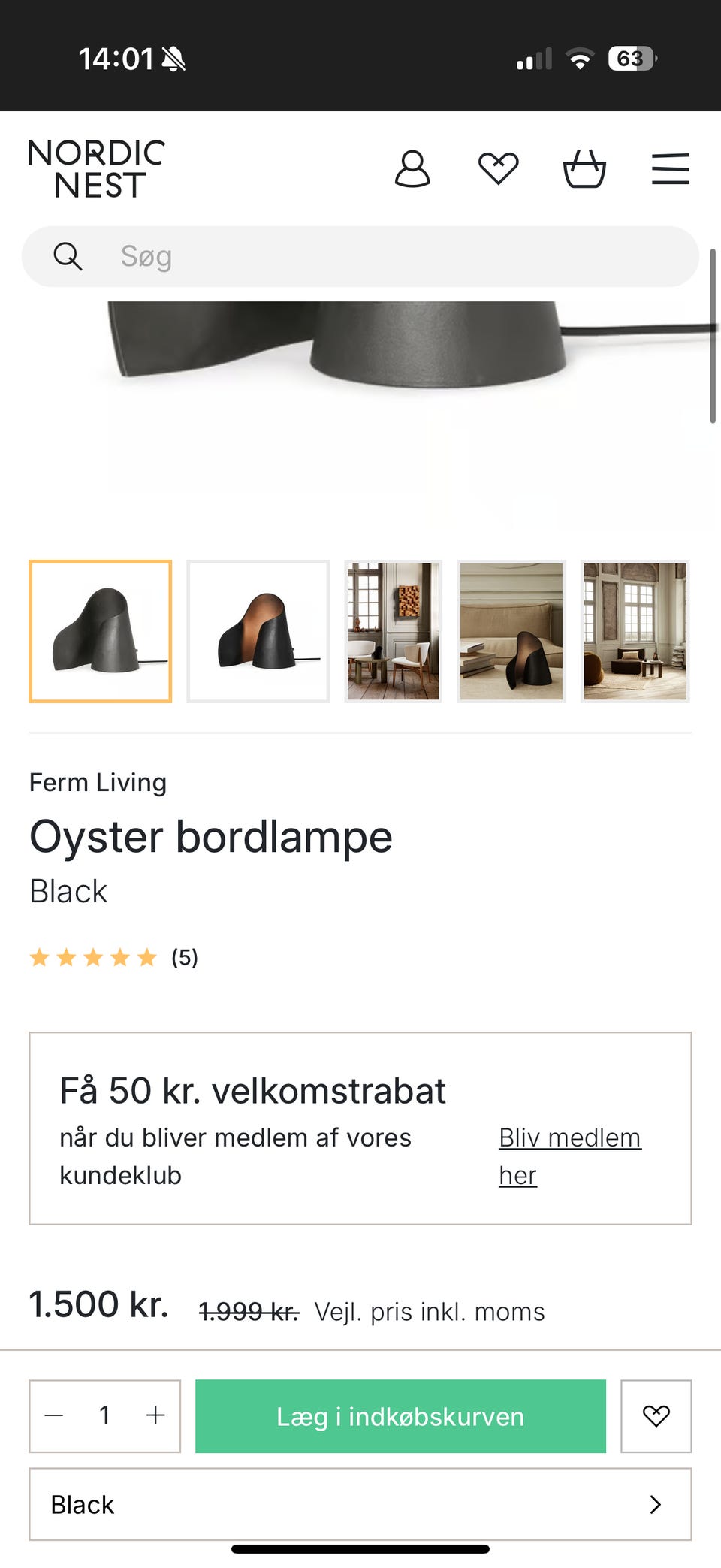This screenshot has height=1568, width=721.
Task: Select the copper interior lamp thumbnail
Action: coord(258,631)
